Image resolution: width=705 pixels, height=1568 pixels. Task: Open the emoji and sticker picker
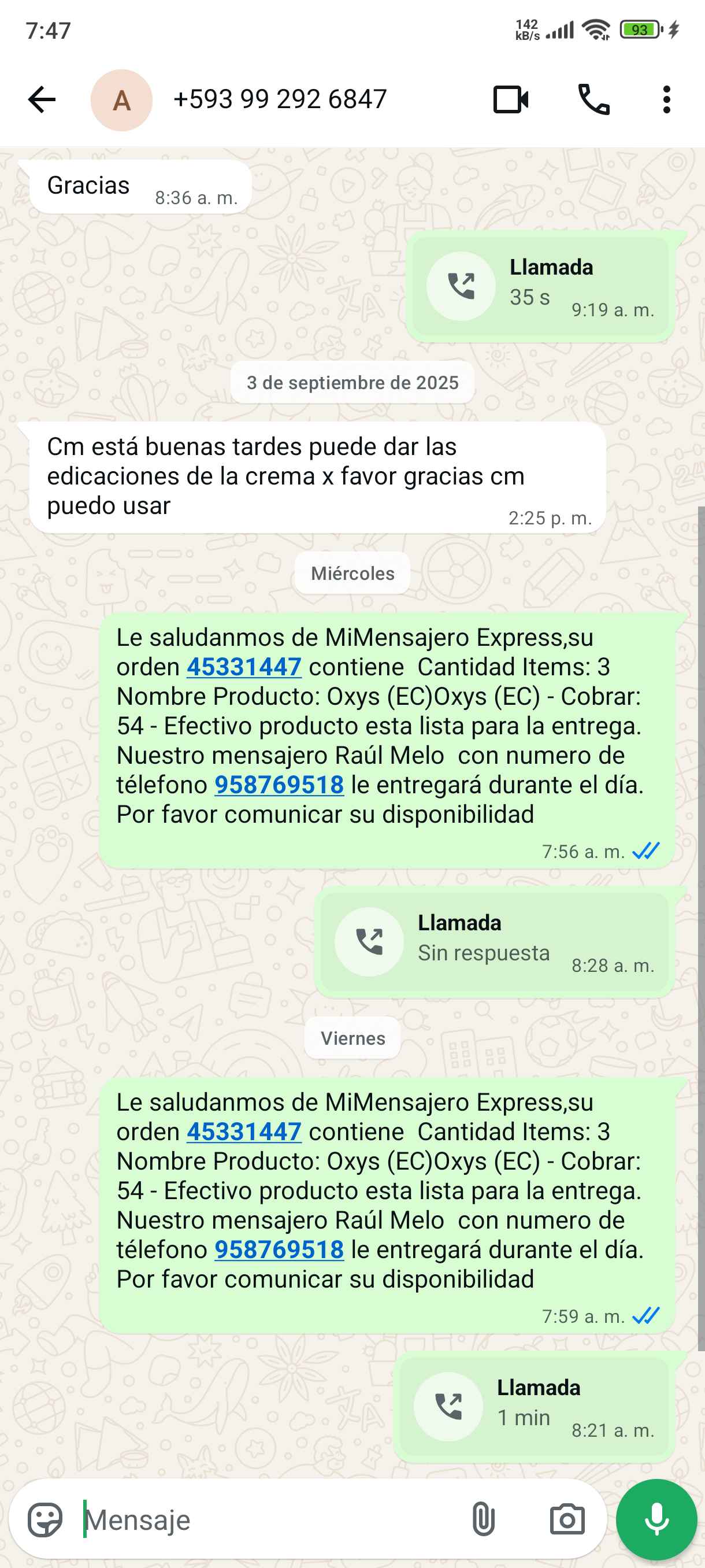pos(45,1520)
